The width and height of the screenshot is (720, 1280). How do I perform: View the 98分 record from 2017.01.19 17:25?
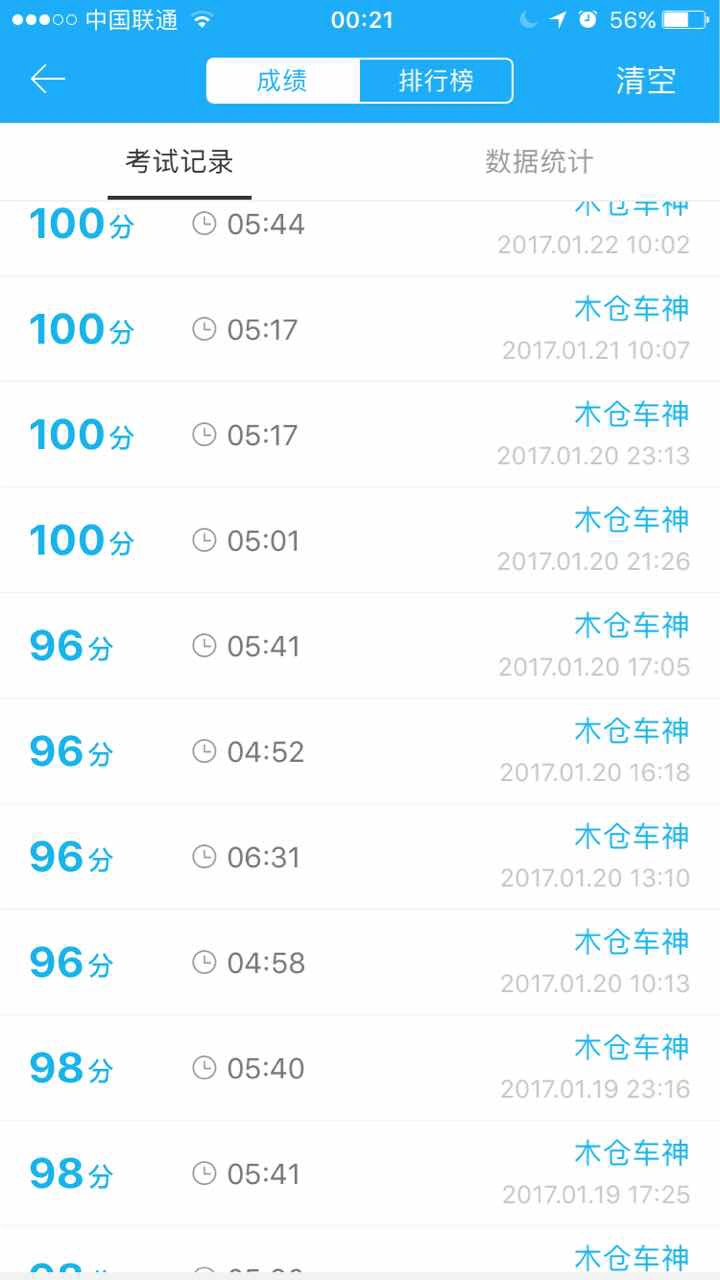[x=360, y=1173]
